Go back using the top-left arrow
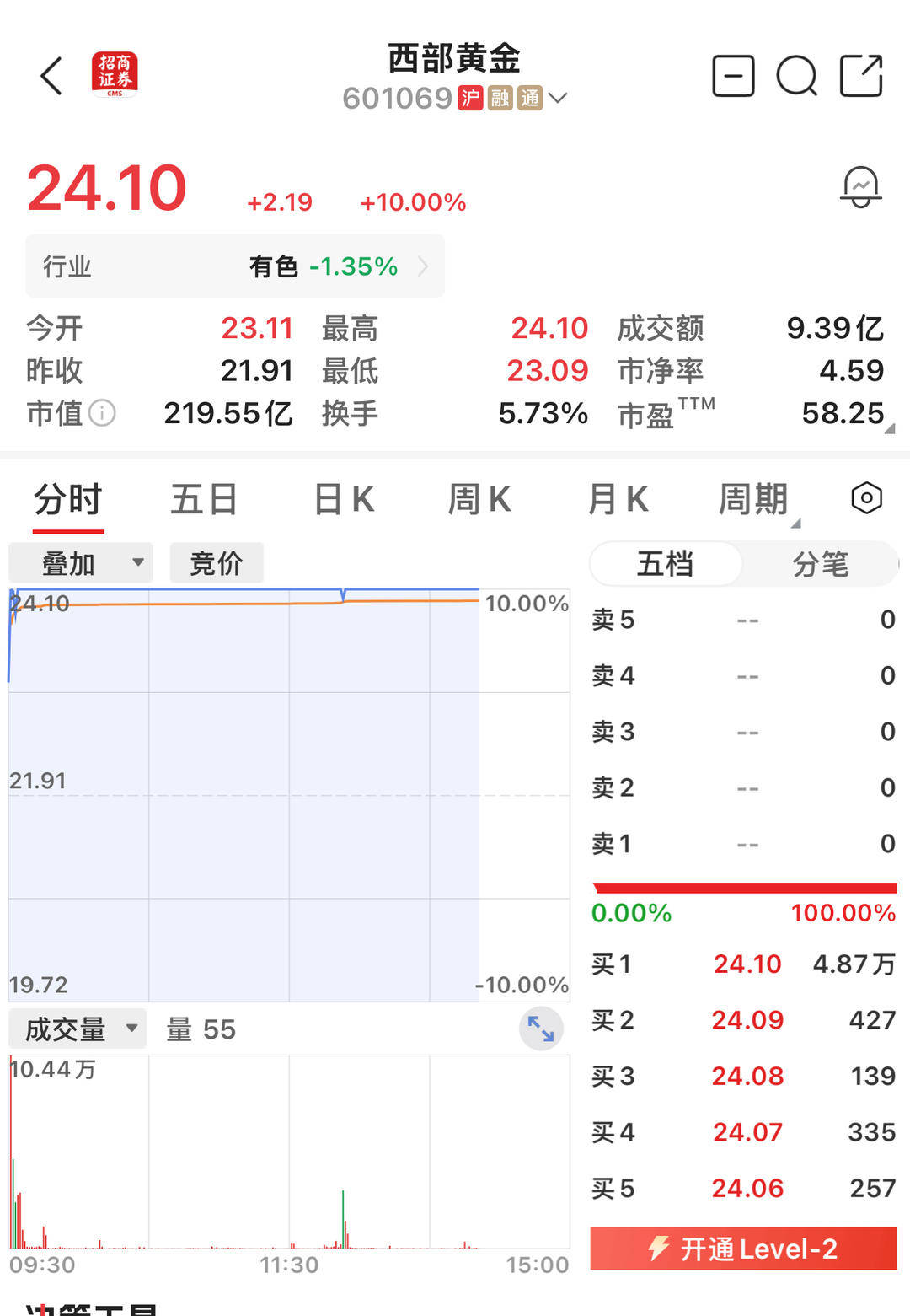 pos(52,77)
